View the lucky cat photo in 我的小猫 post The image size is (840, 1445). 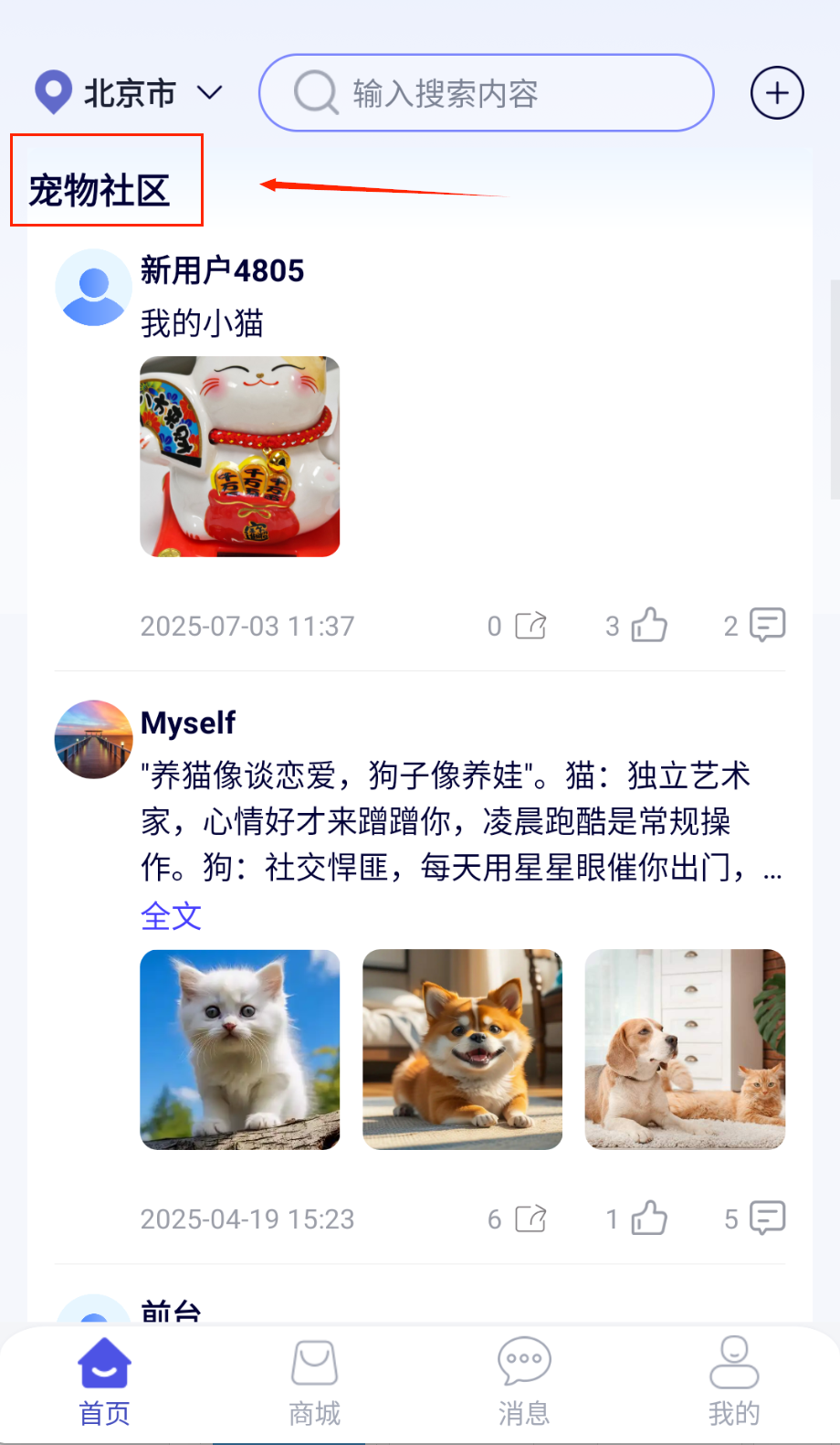(240, 457)
